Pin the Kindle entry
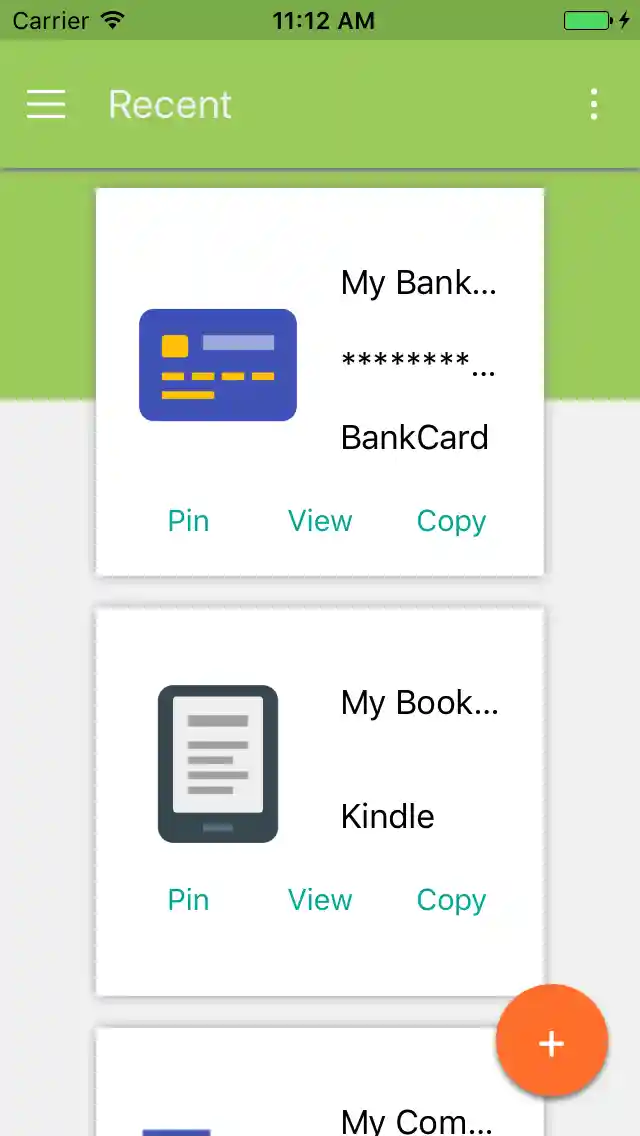Viewport: 640px width, 1136px height. (x=188, y=900)
